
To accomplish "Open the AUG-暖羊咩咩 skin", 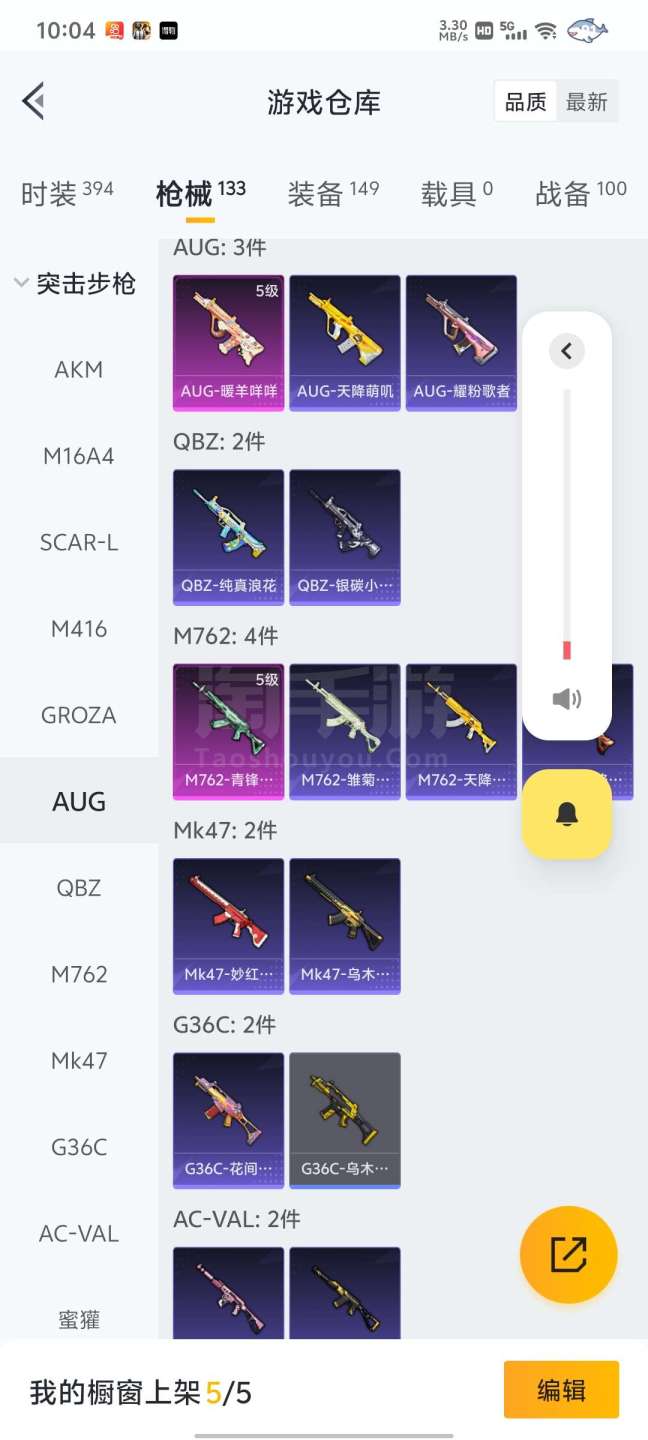I will click(x=229, y=342).
